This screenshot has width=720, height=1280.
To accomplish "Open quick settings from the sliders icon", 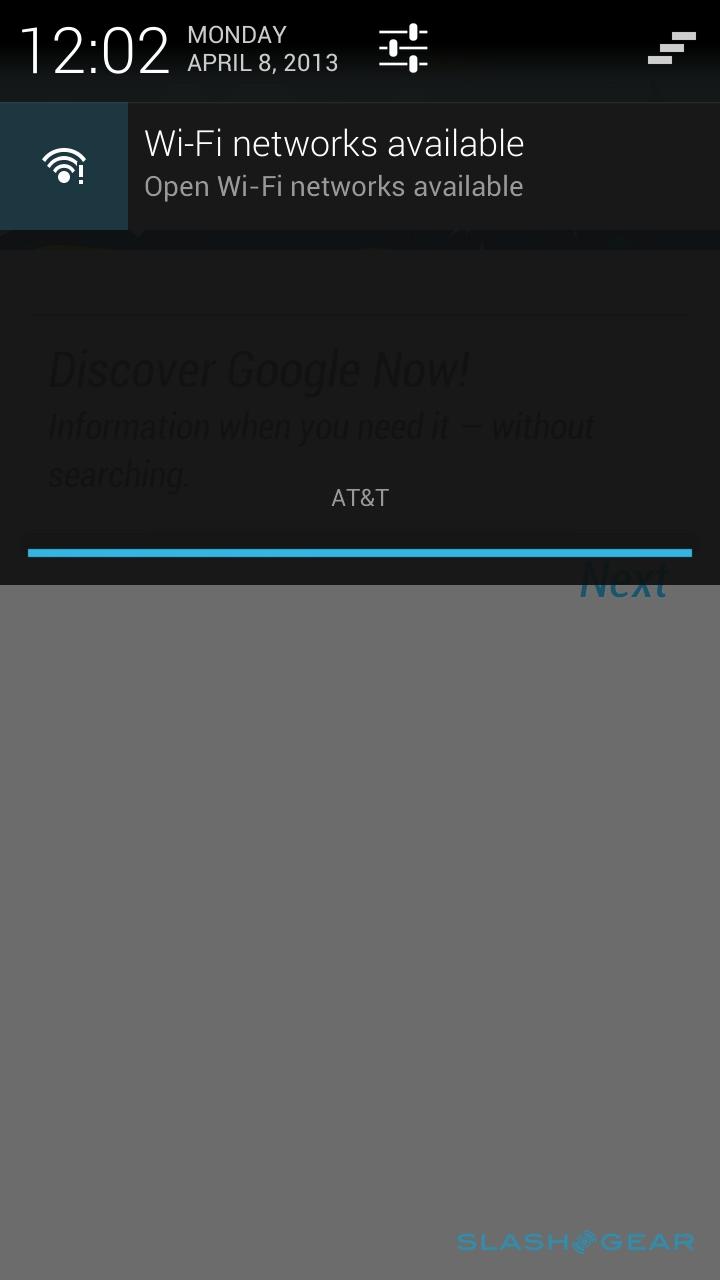I will 403,48.
